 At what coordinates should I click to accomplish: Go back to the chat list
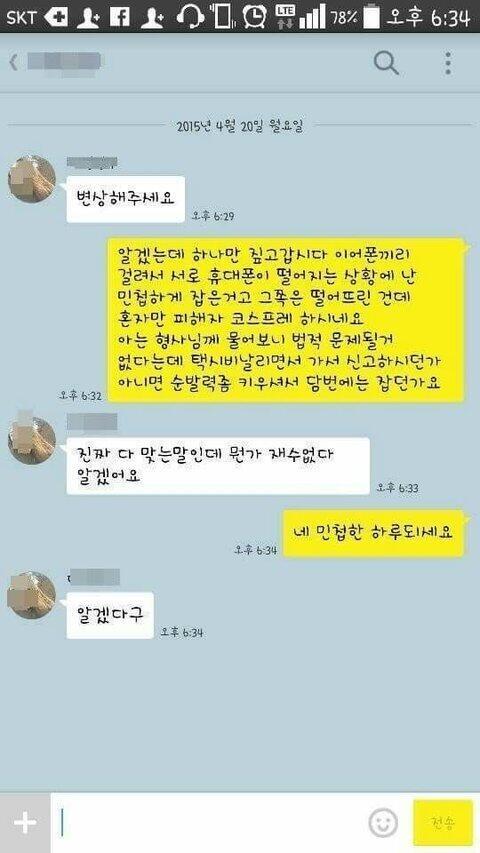point(14,63)
